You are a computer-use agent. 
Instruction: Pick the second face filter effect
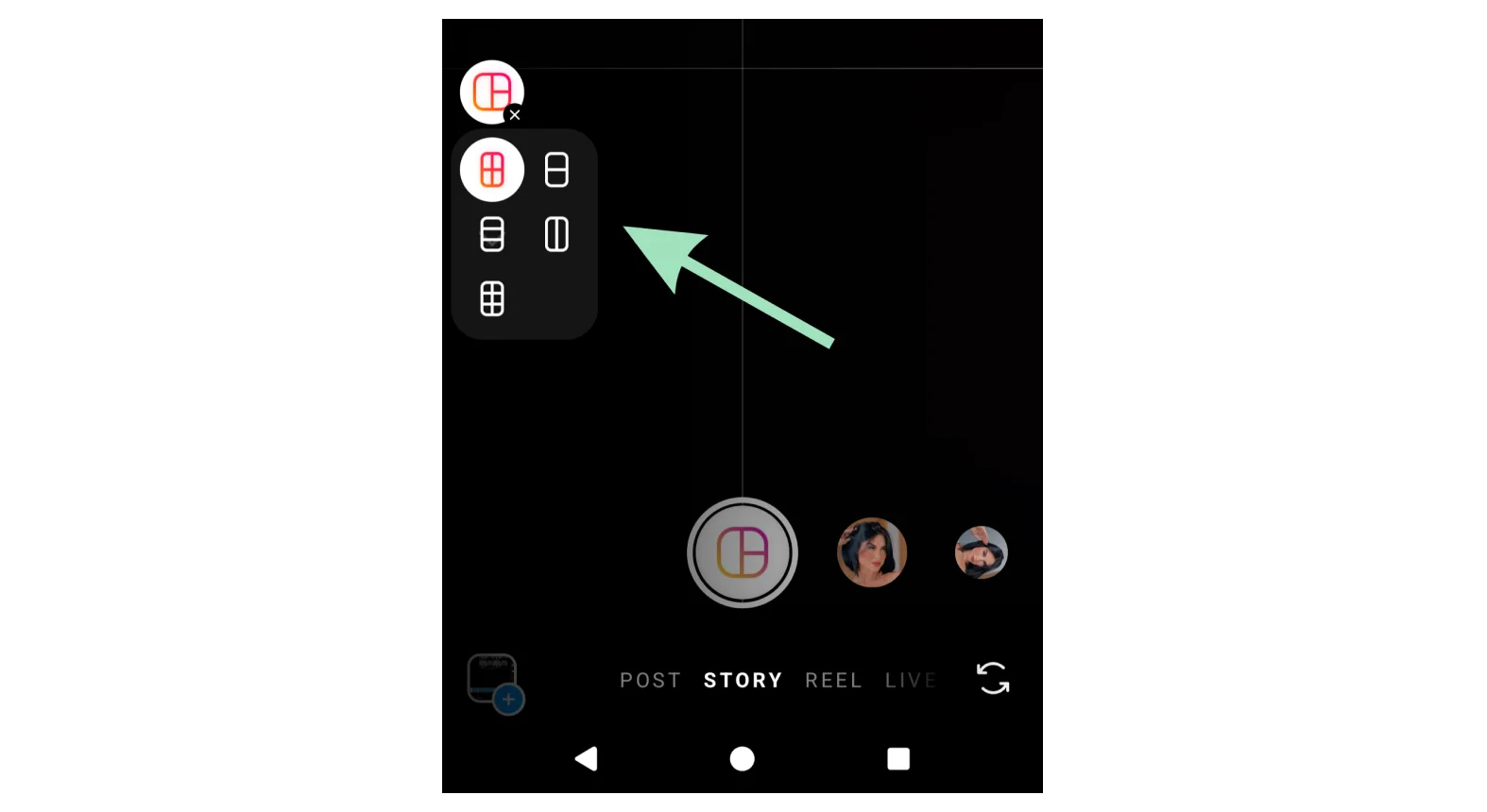pos(982,552)
